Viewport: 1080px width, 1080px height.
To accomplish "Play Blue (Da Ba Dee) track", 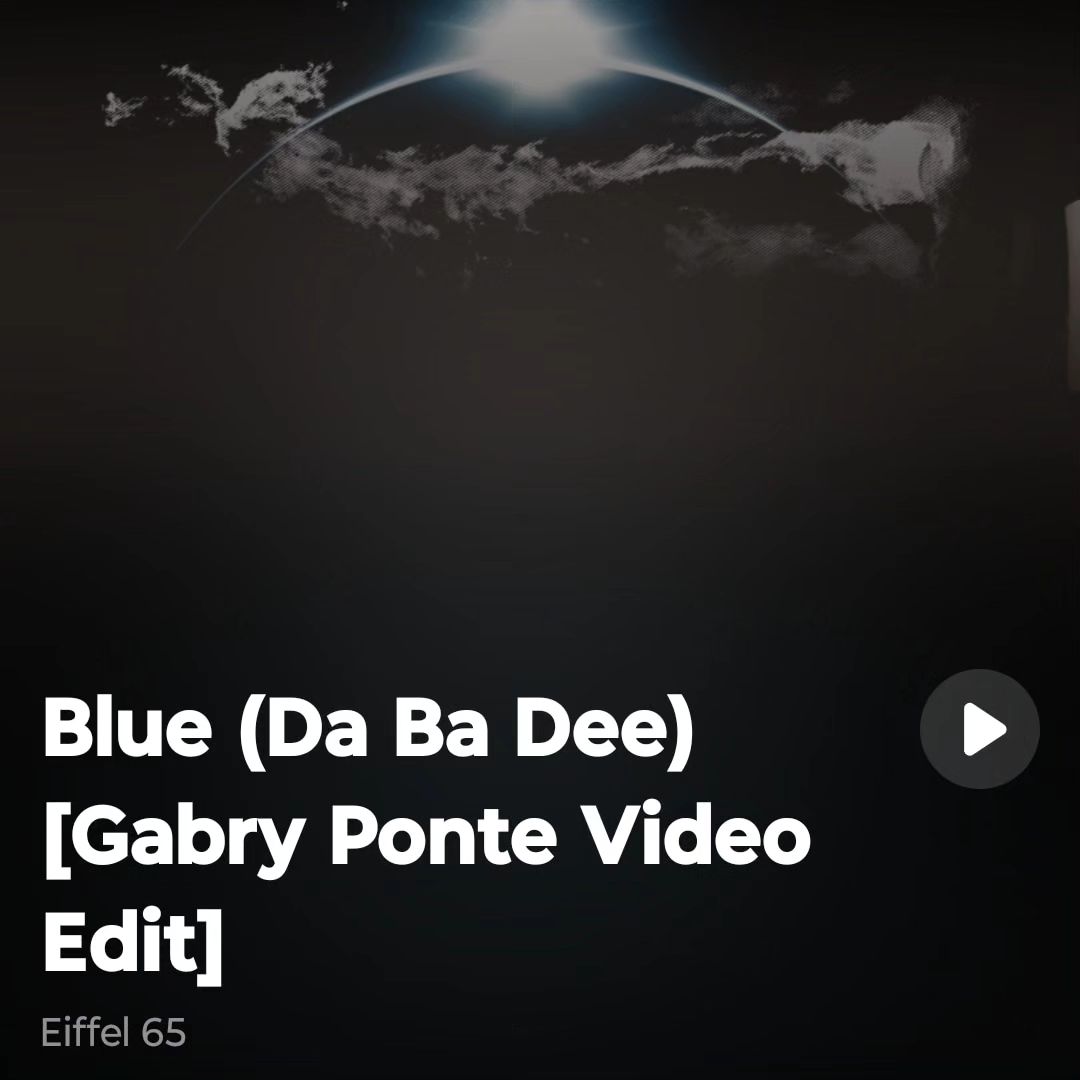I will click(x=979, y=729).
